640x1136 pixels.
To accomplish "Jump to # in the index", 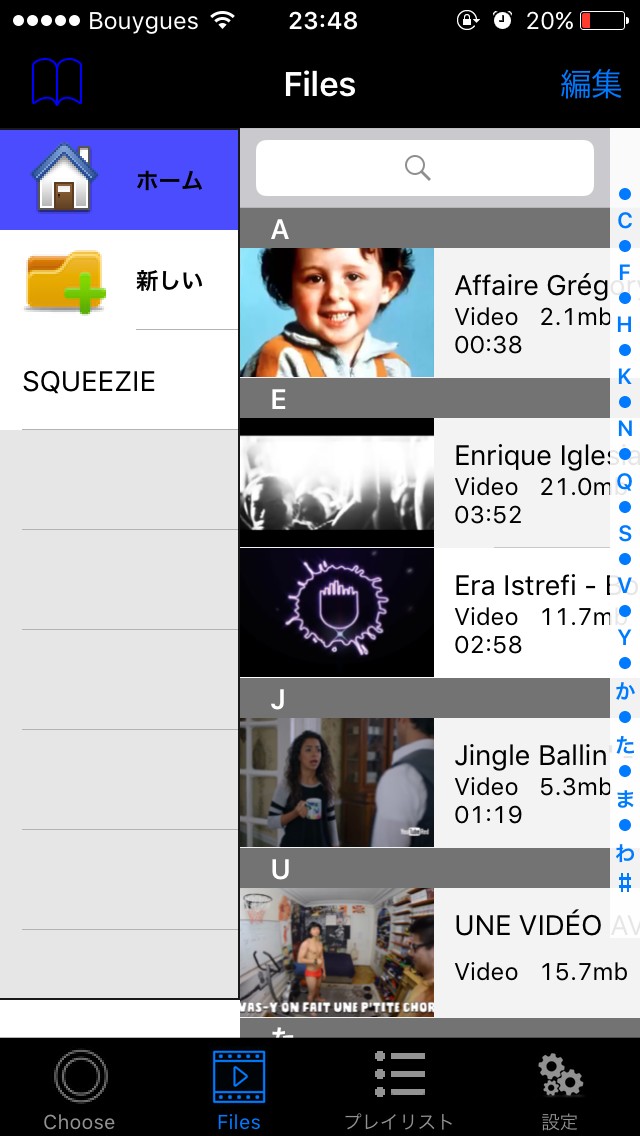I will point(625,882).
